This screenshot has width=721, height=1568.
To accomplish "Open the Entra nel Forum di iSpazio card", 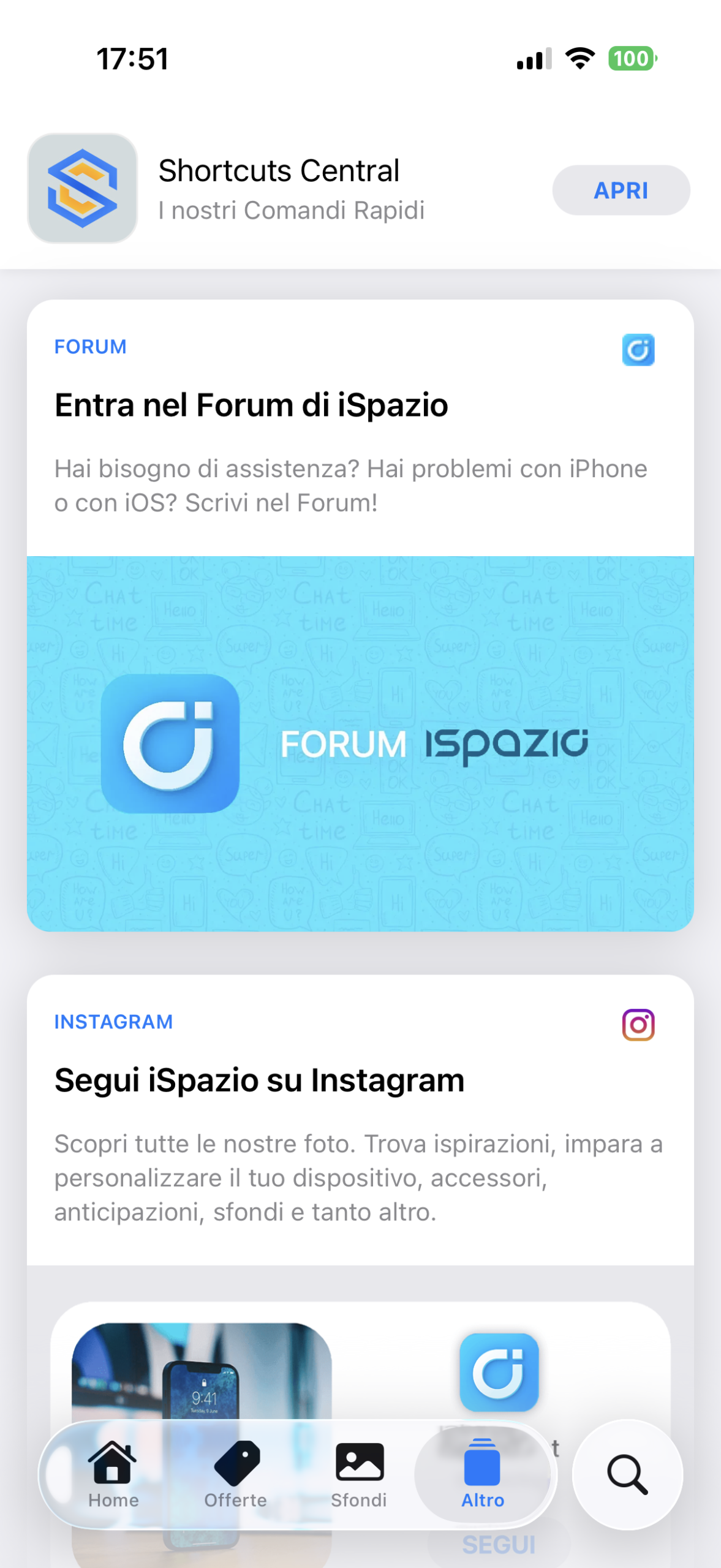I will tap(360, 614).
